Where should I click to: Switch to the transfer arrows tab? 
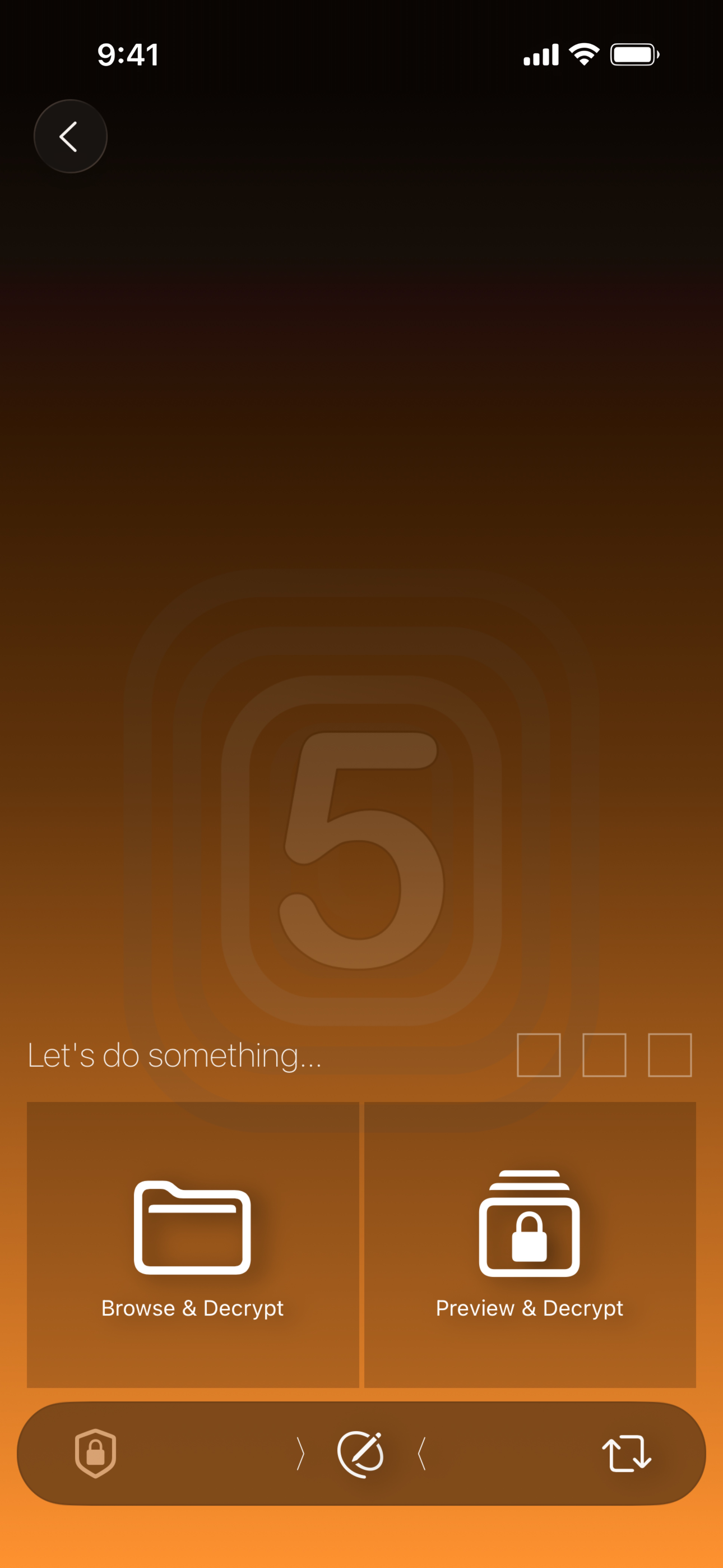click(626, 1454)
